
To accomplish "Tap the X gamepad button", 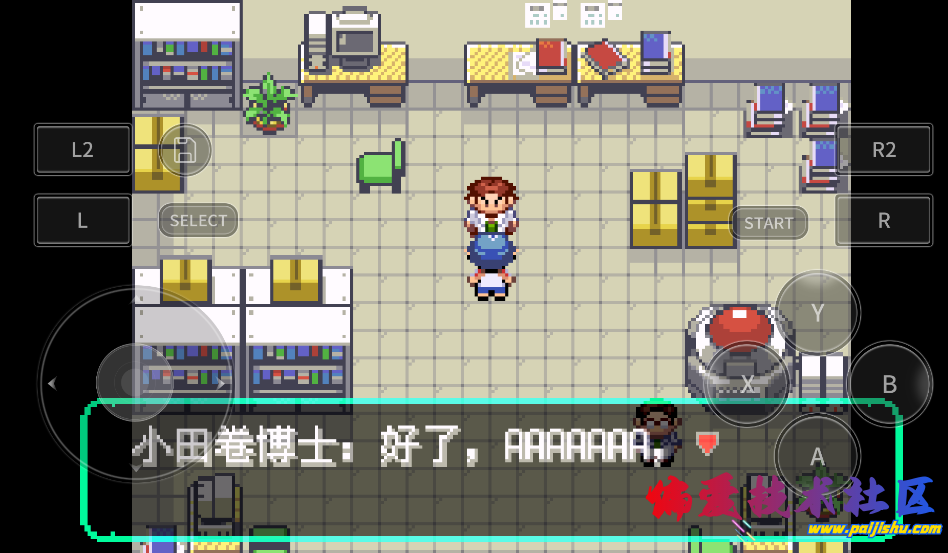I will point(746,384).
